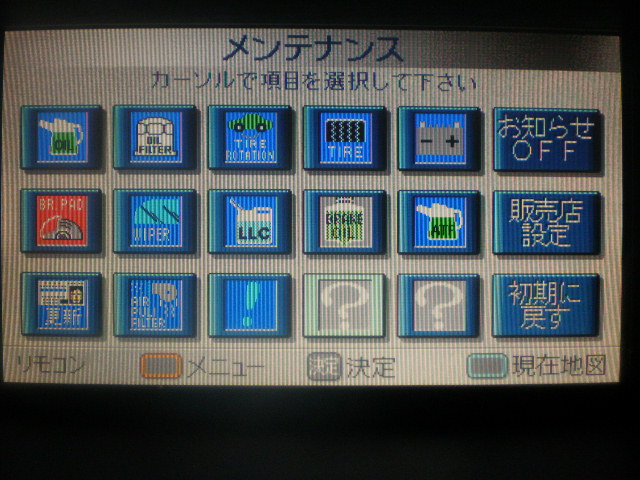This screenshot has height=480, width=640.
Task: Select the BR.PAD brake pad item
Action: point(61,221)
